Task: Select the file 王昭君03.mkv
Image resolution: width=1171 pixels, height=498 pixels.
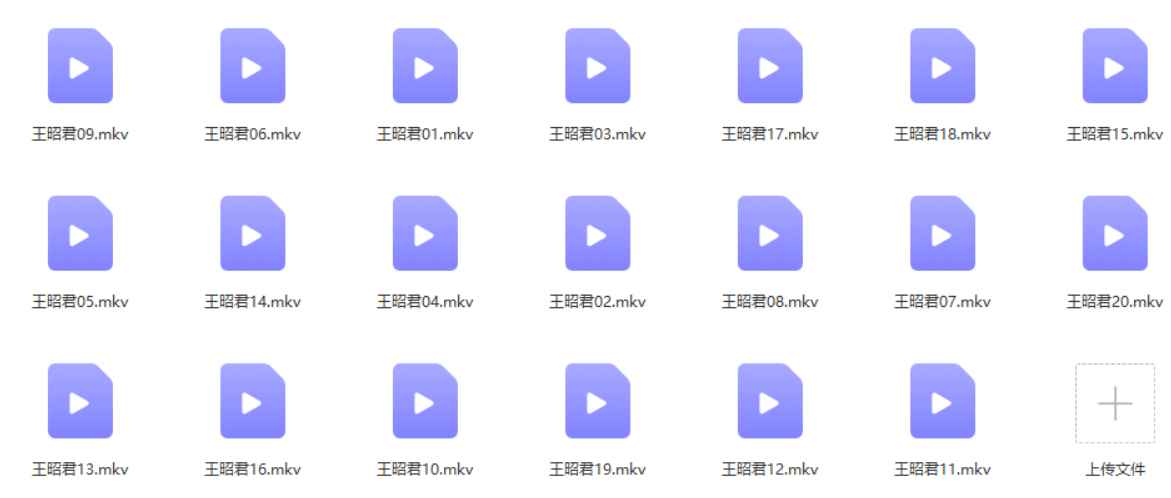Action: coord(597,67)
